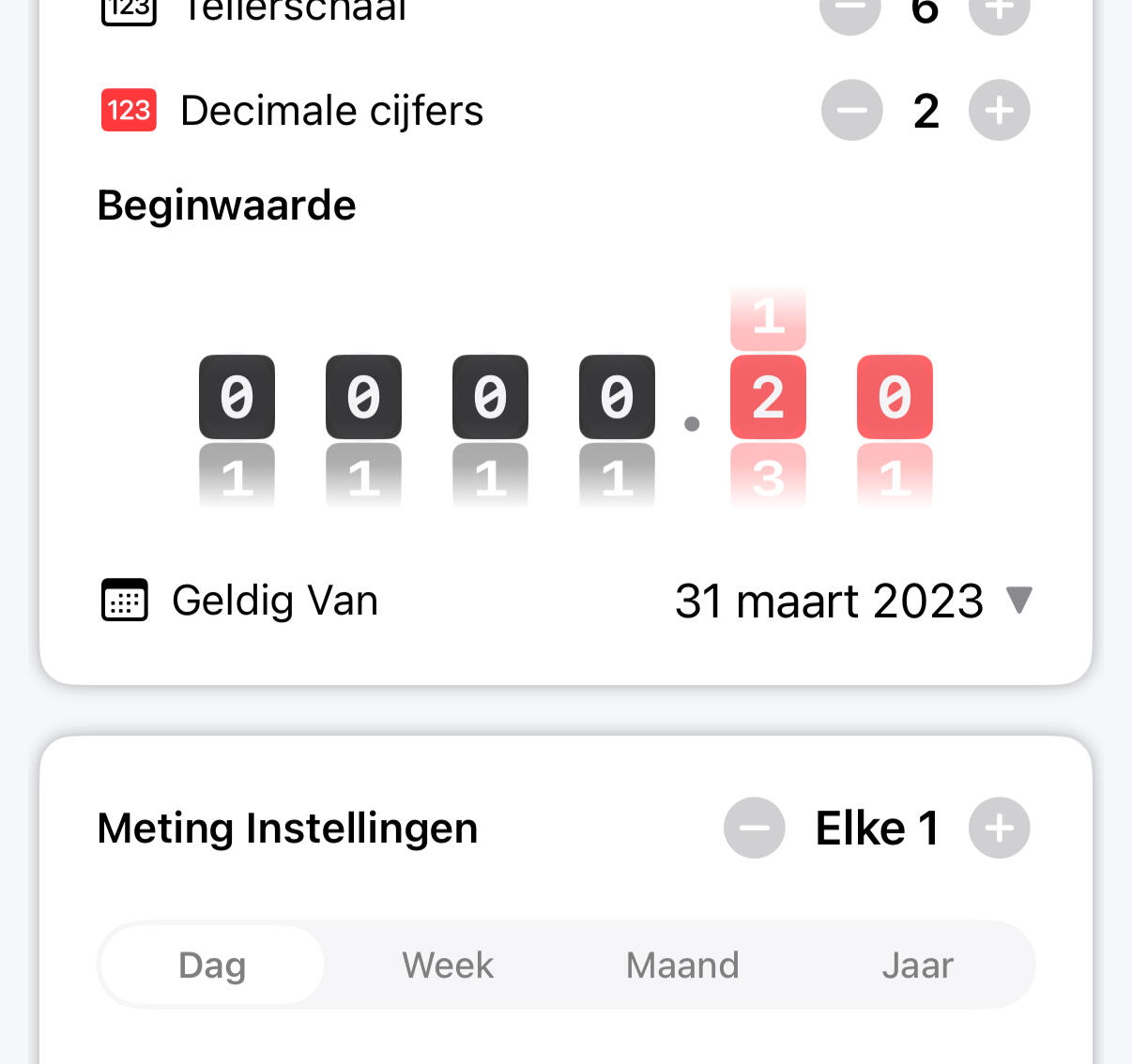Increase the Meting Instellingen interval
1132x1064 pixels.
[999, 828]
